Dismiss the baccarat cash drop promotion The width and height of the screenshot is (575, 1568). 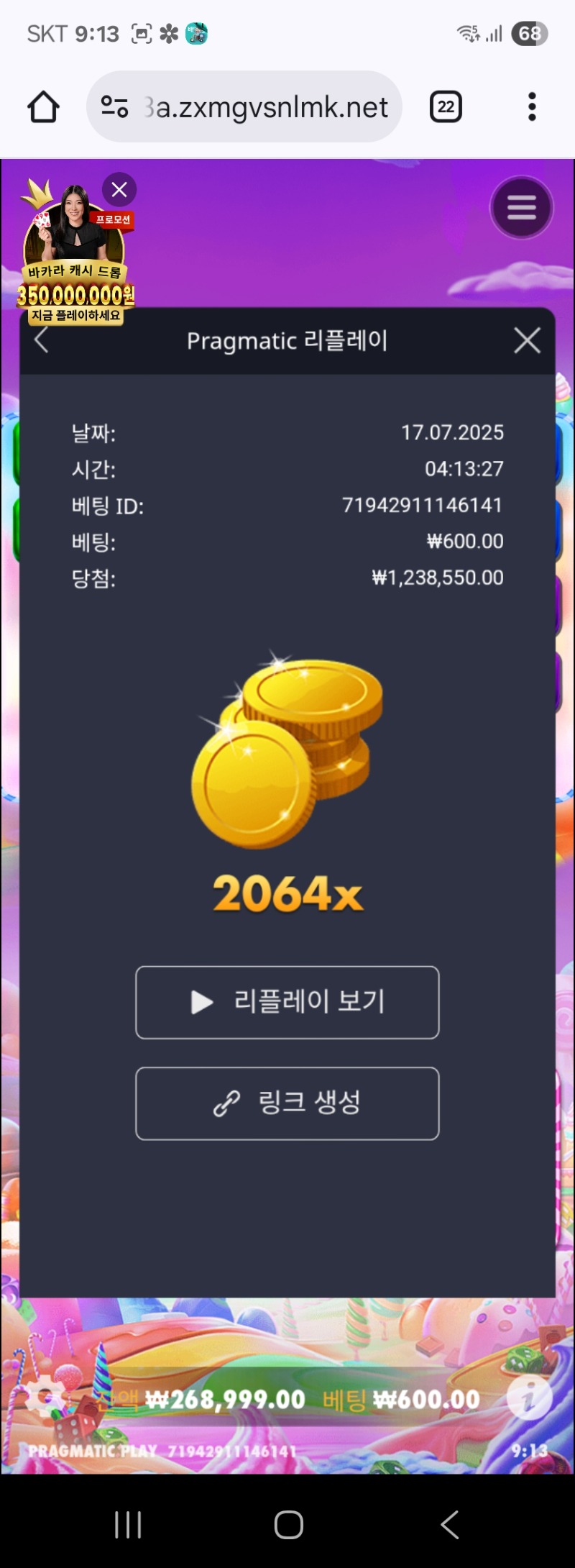click(x=119, y=190)
